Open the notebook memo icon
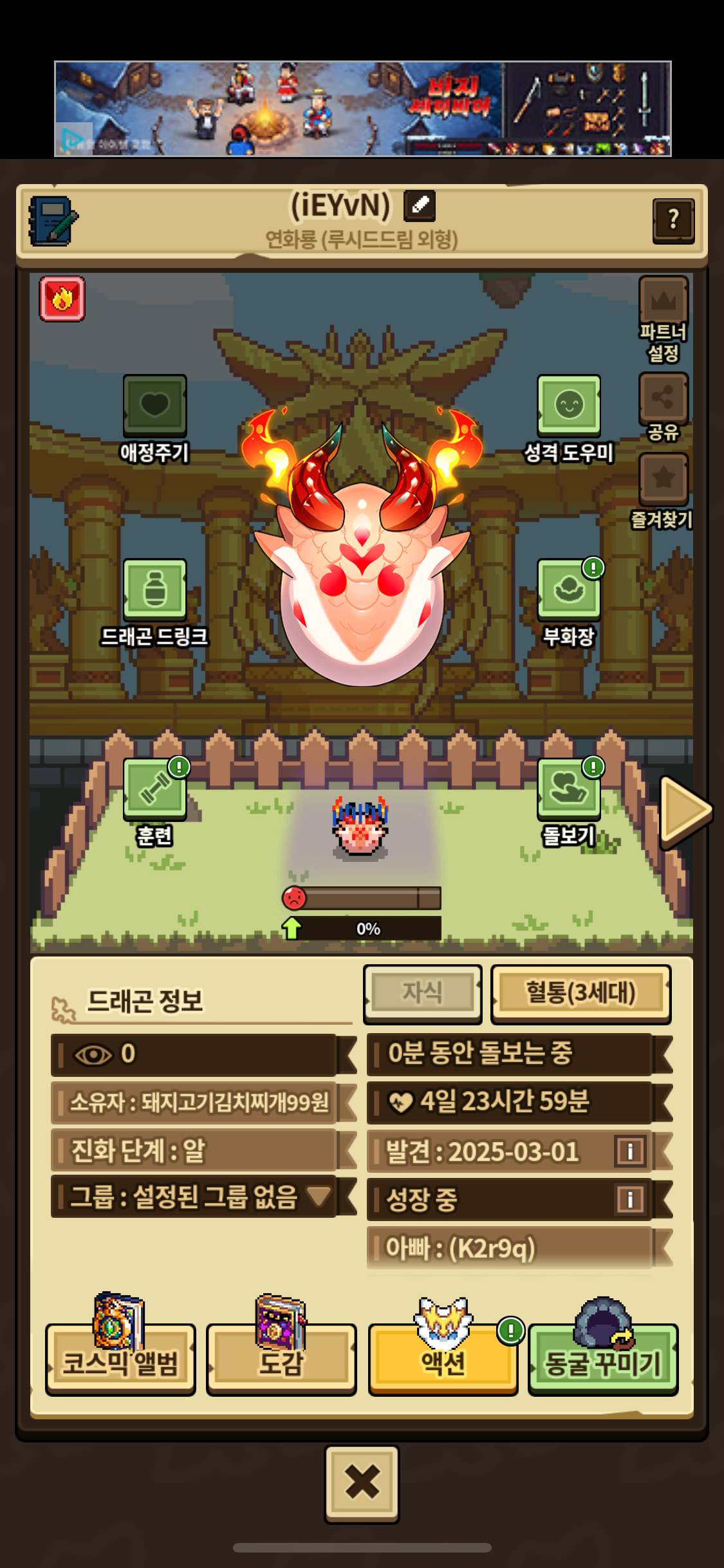Viewport: 724px width, 1568px height. pos(53,221)
